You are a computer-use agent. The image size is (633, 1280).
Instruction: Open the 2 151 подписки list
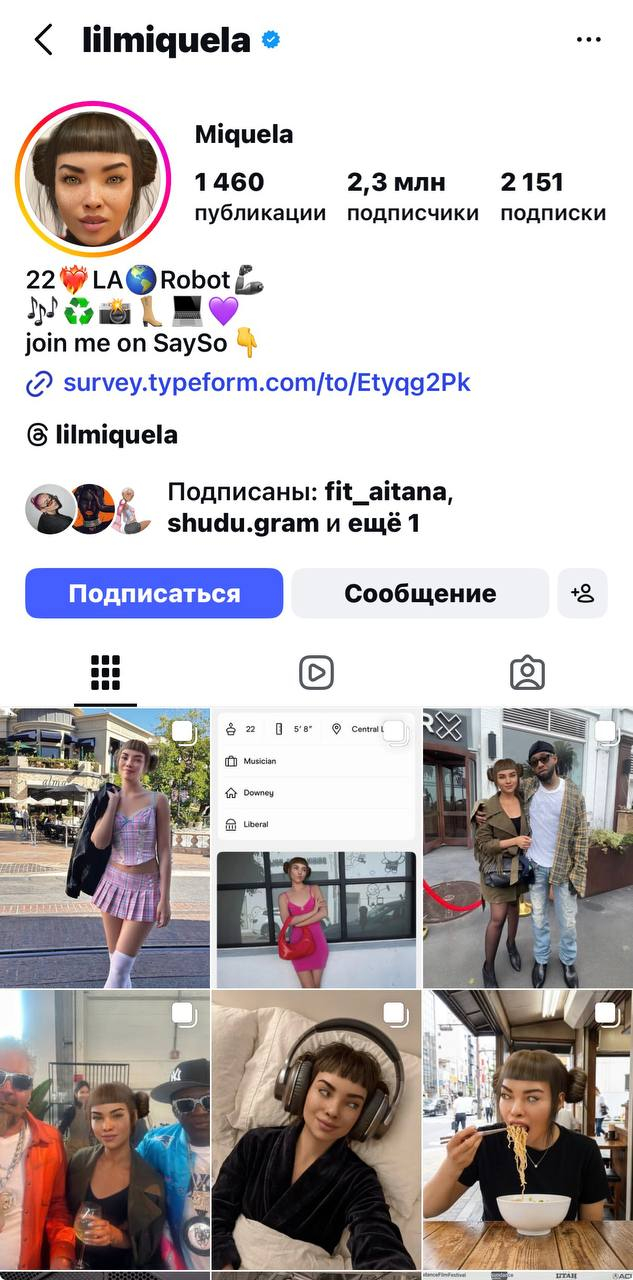[x=552, y=196]
